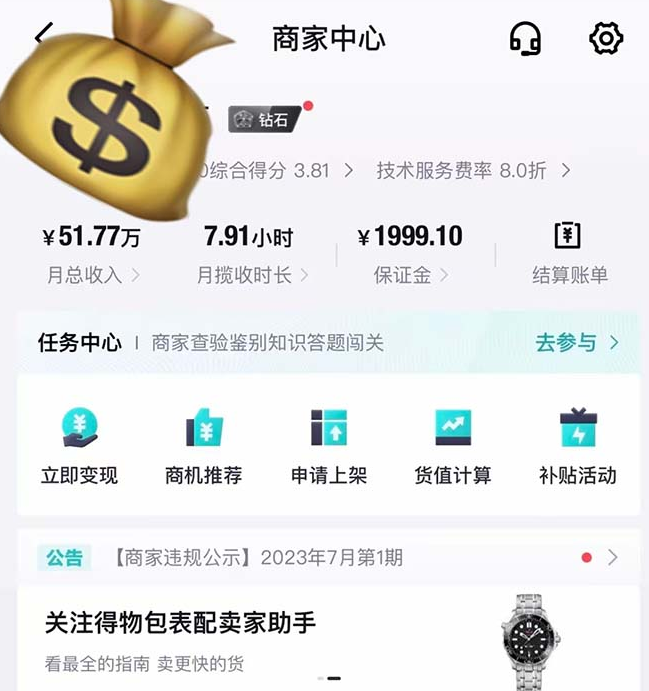This screenshot has height=691, width=649.
Task: Open 货值计算
Action: pyautogui.click(x=453, y=447)
